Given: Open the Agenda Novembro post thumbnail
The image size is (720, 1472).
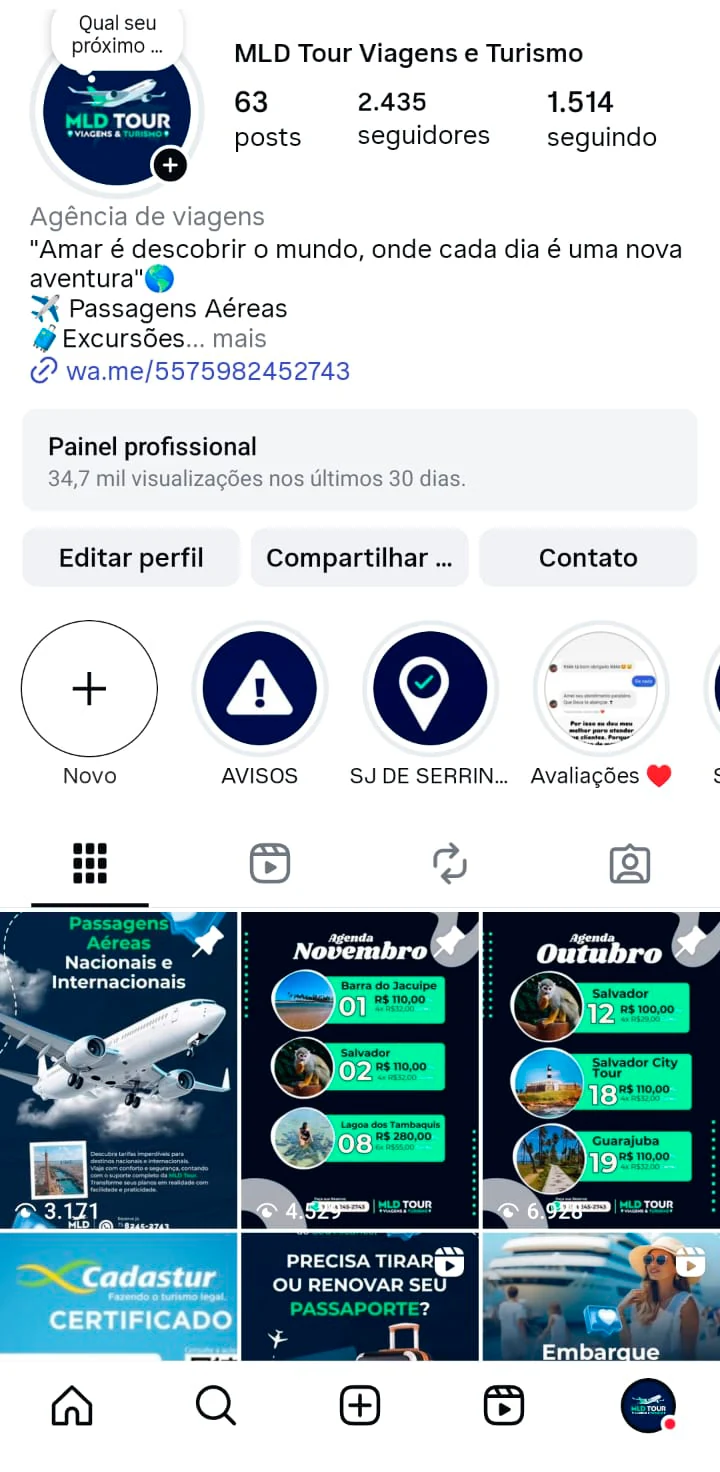Looking at the screenshot, I should [x=359, y=1069].
